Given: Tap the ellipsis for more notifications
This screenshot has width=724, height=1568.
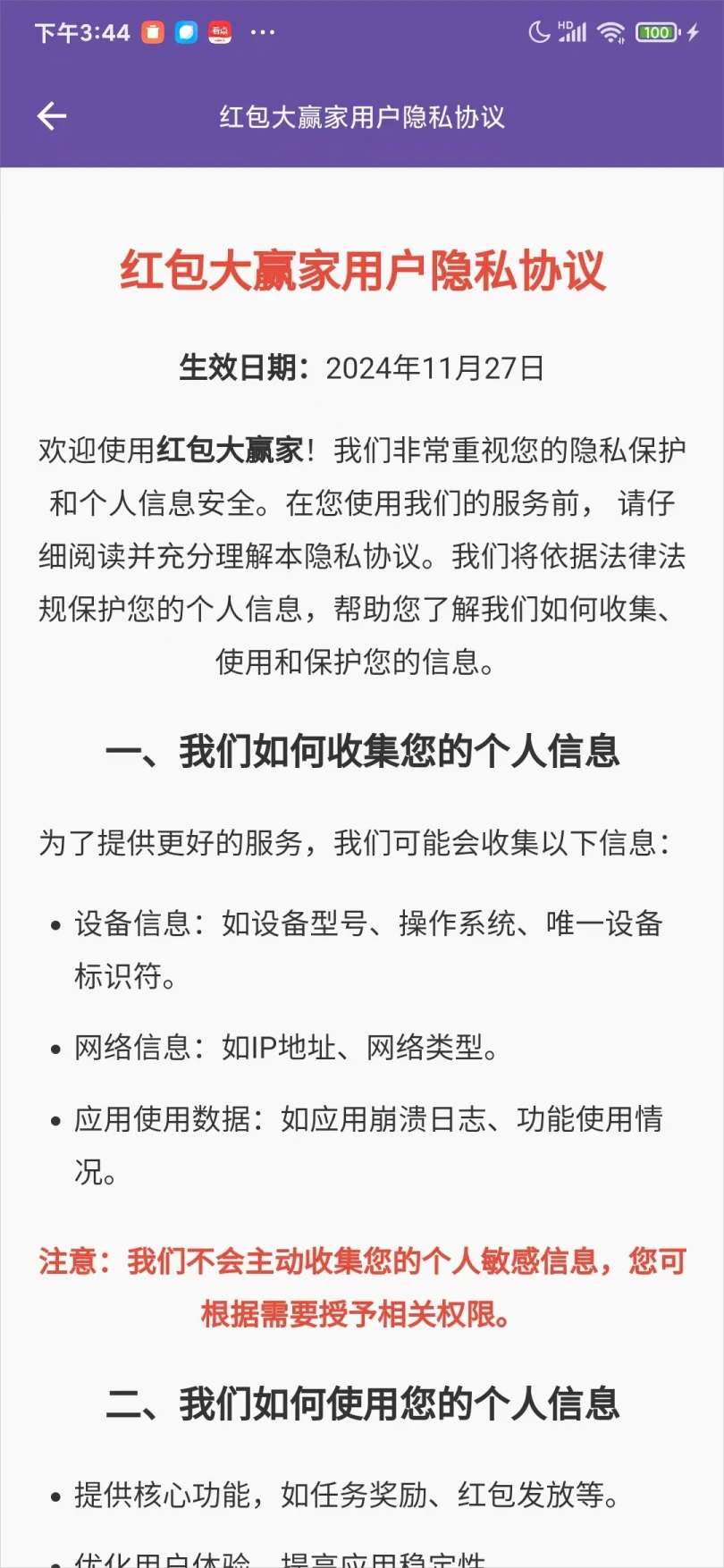Looking at the screenshot, I should coord(262,32).
